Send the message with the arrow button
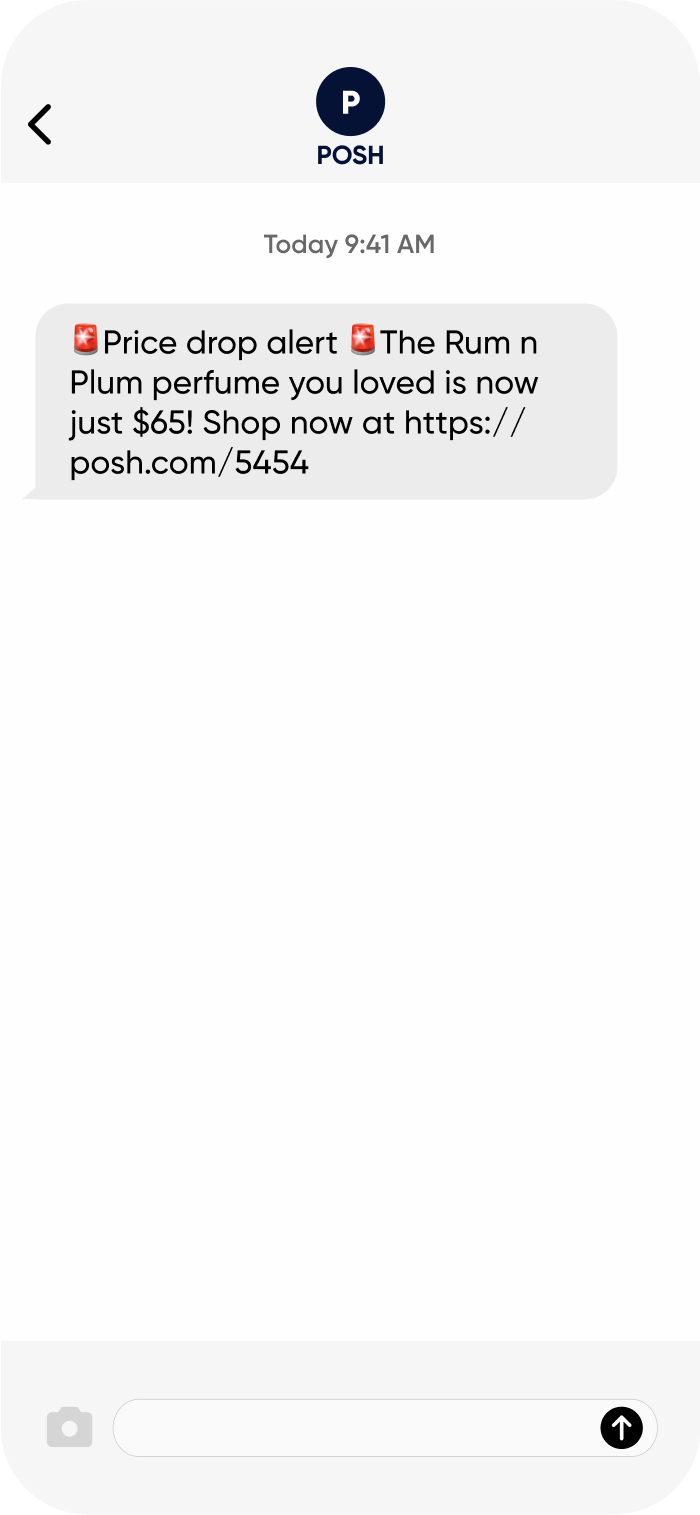 pos(621,1427)
